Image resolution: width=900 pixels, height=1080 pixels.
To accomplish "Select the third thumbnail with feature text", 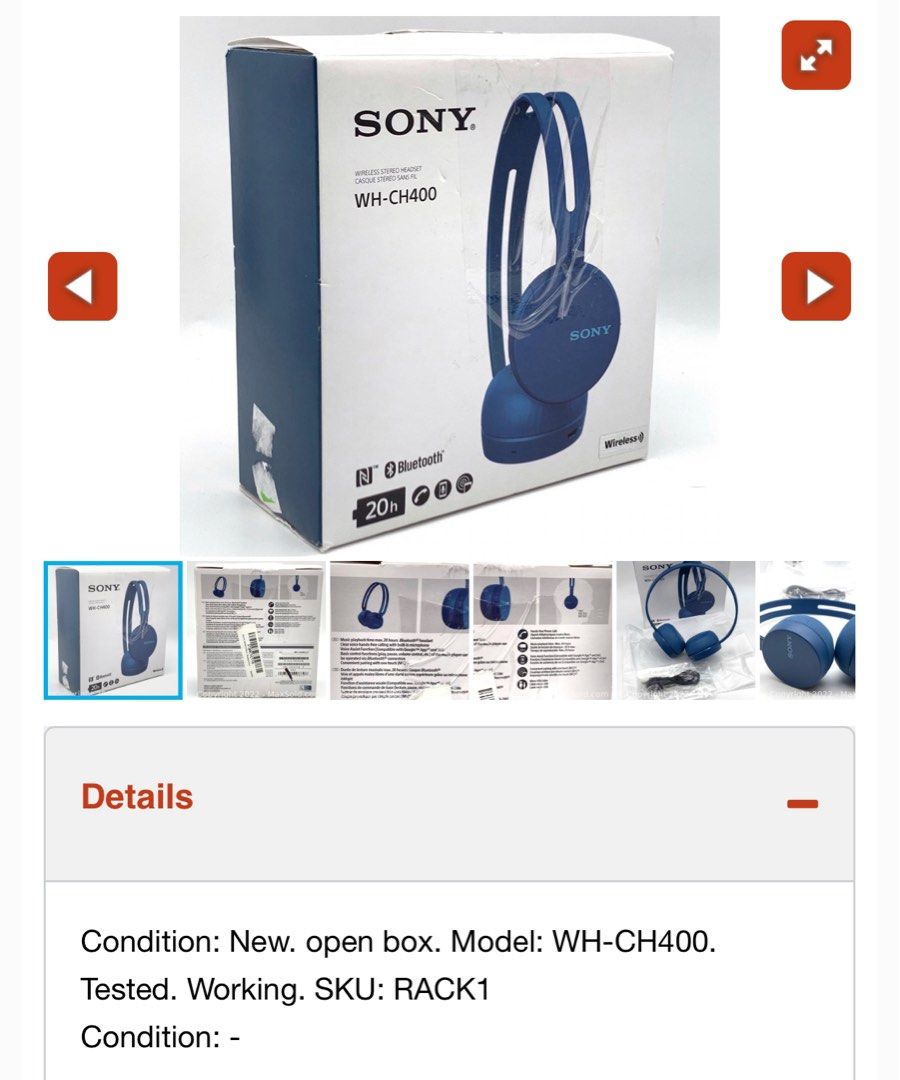I will point(399,630).
